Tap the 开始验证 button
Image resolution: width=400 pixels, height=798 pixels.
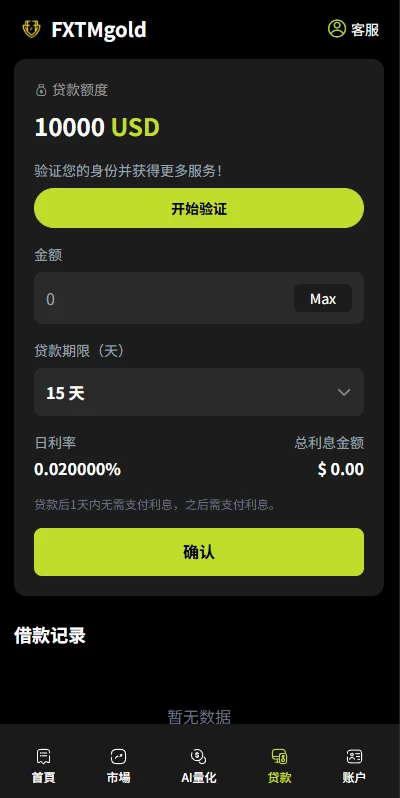pyautogui.click(x=199, y=208)
